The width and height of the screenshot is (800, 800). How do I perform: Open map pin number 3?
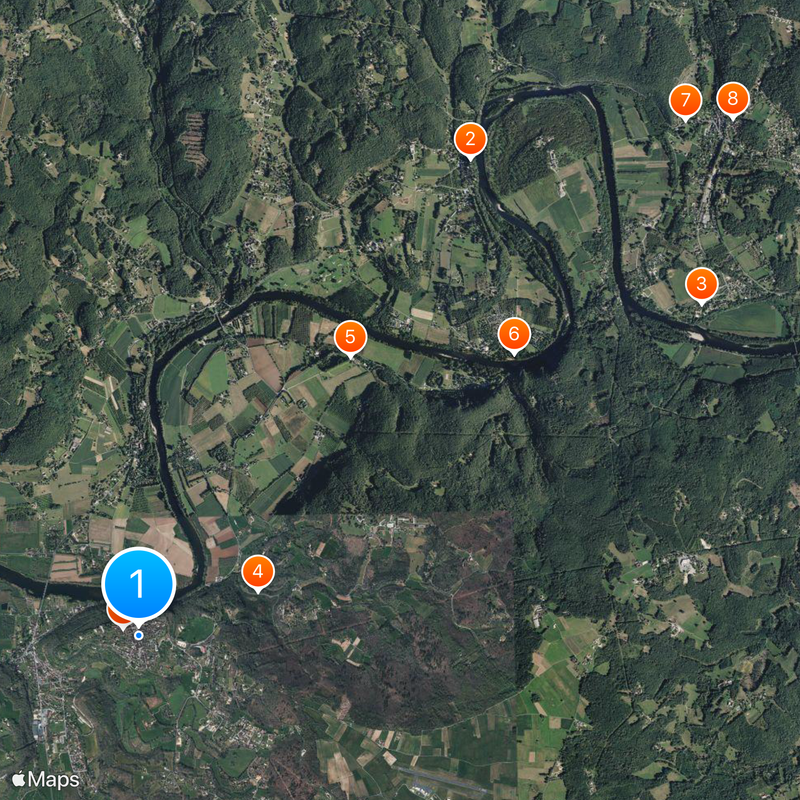pos(701,284)
